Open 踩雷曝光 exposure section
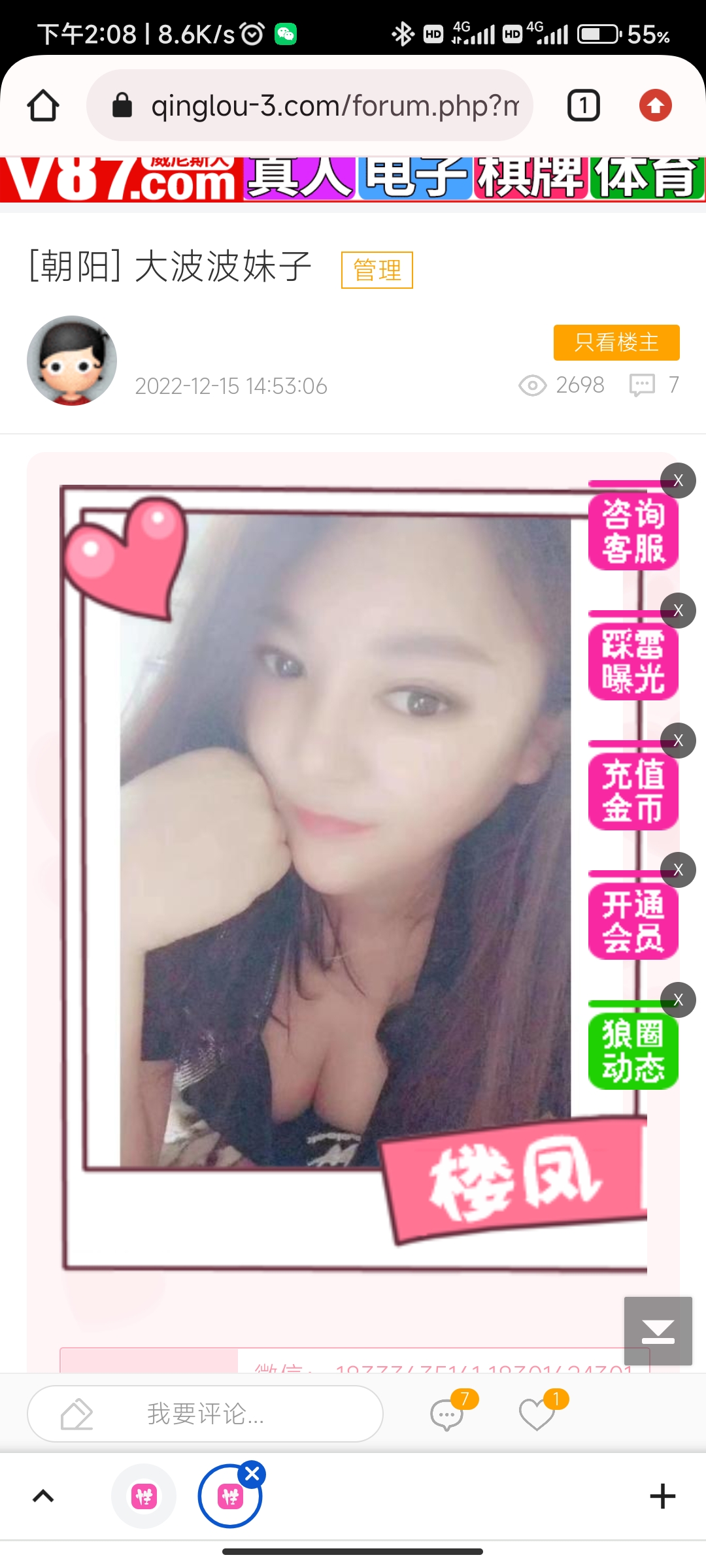Image resolution: width=706 pixels, height=1568 pixels. coord(632,662)
